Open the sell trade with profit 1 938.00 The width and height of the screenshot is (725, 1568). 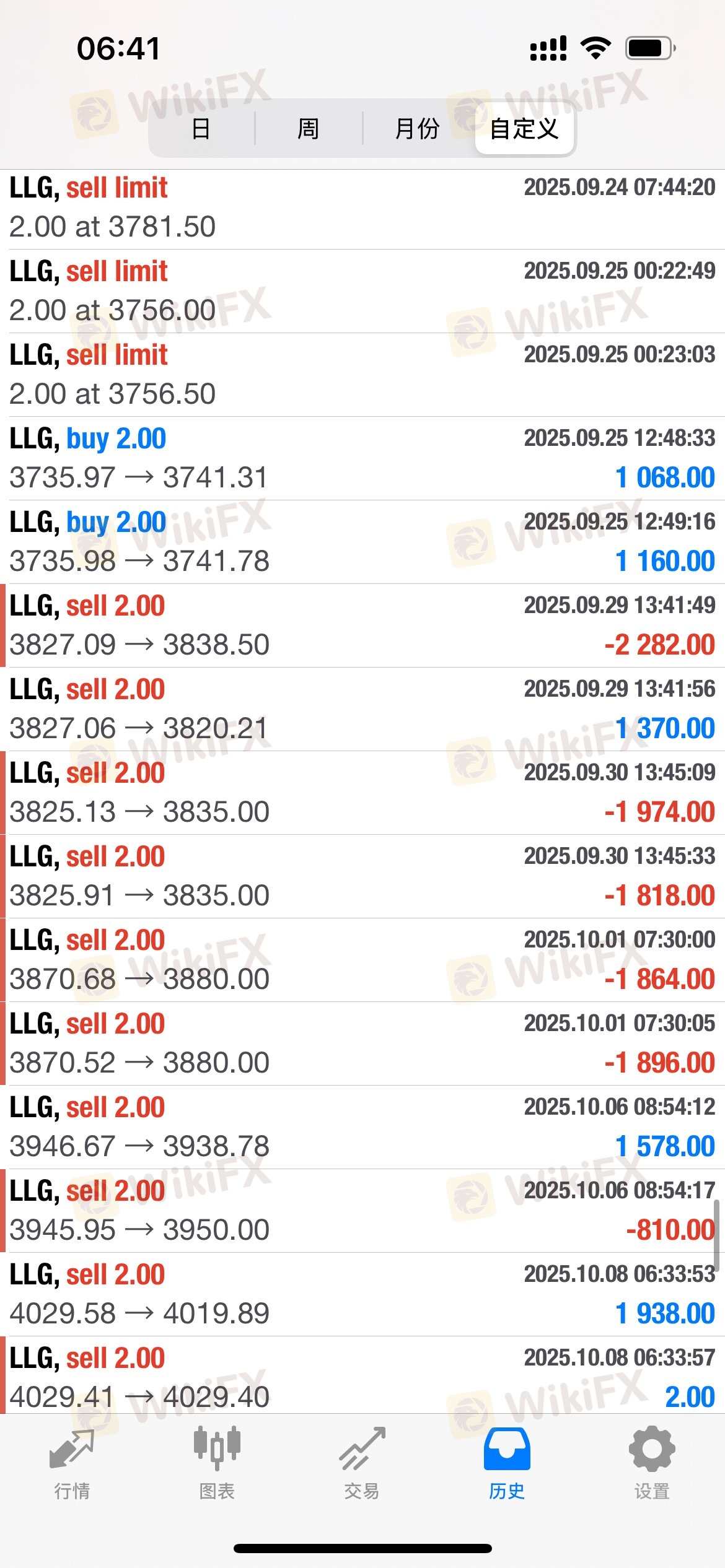tap(362, 1295)
